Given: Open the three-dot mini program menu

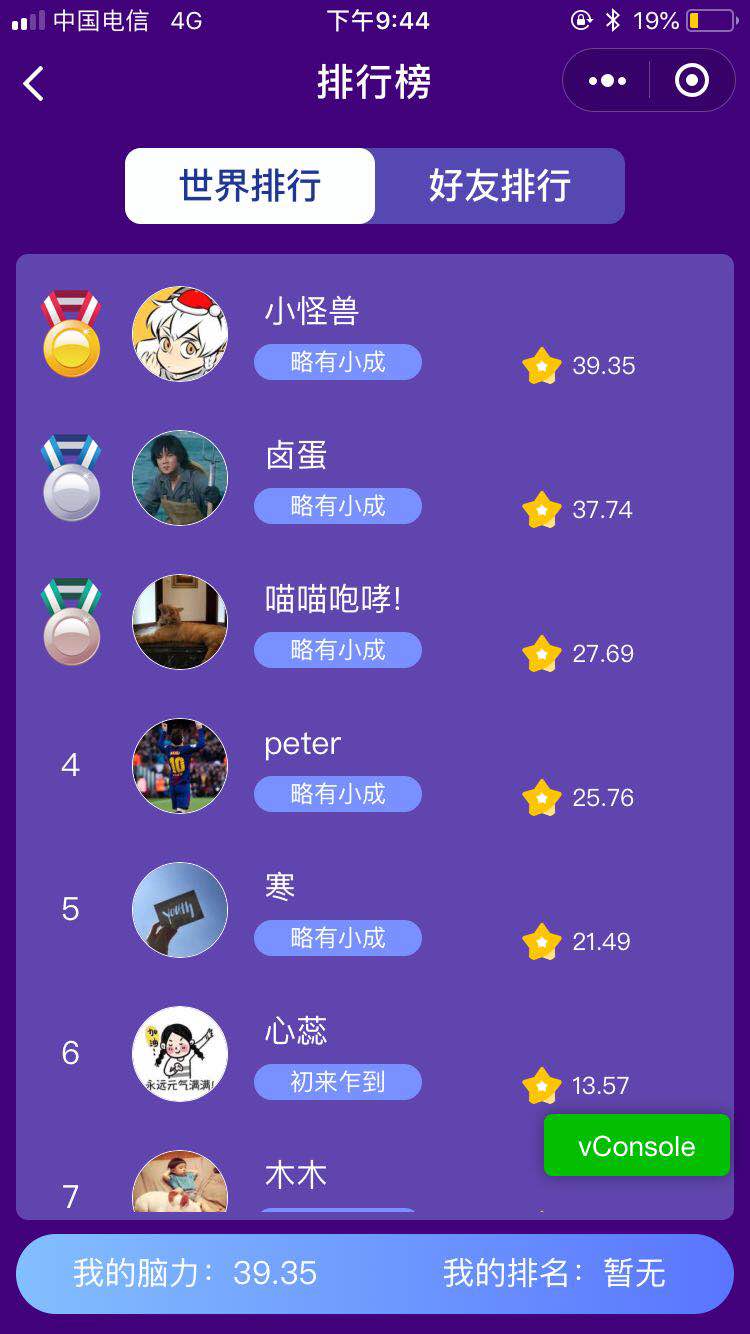Looking at the screenshot, I should click(x=607, y=81).
